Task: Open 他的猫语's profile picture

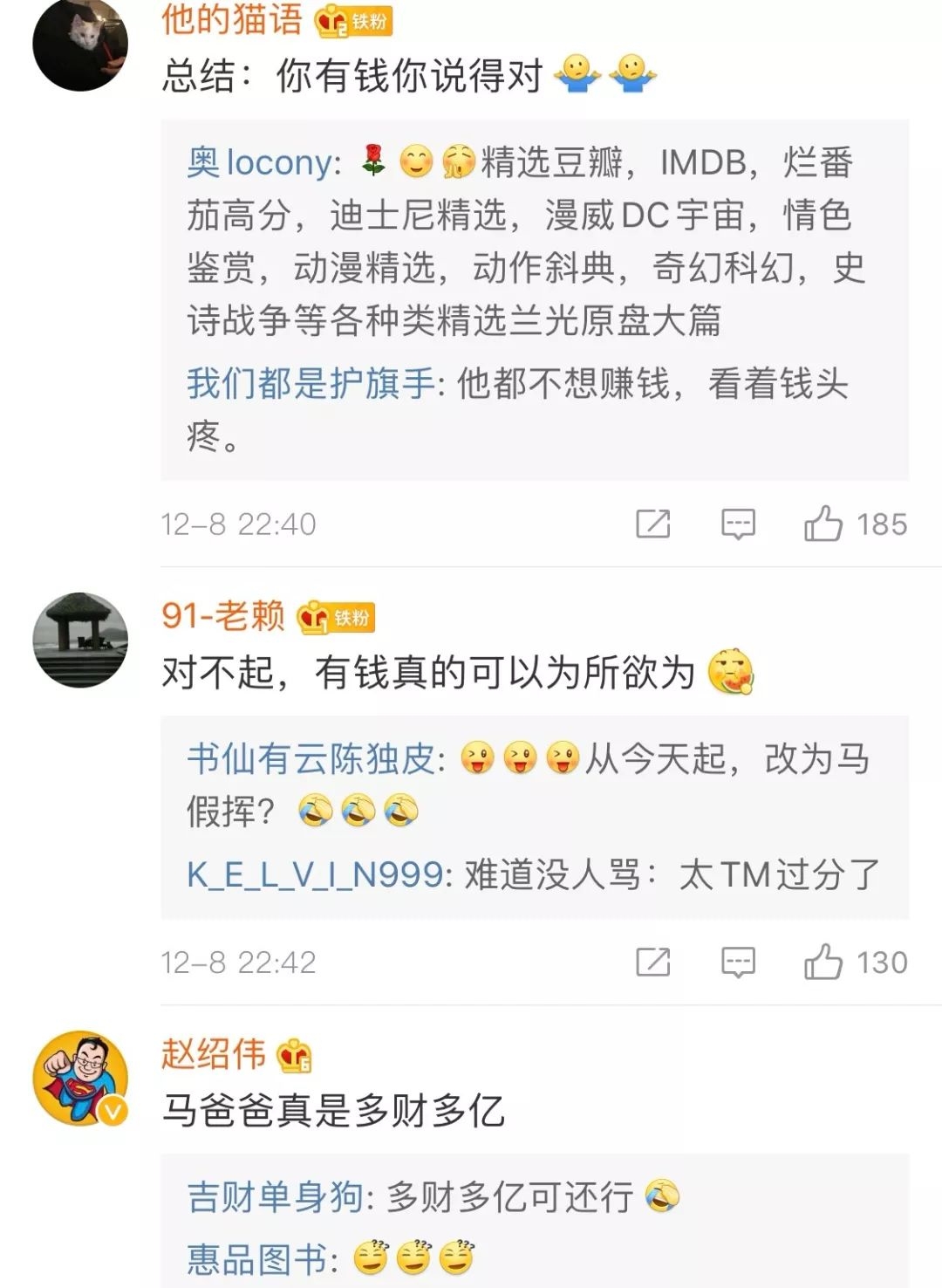Action: pyautogui.click(x=80, y=44)
